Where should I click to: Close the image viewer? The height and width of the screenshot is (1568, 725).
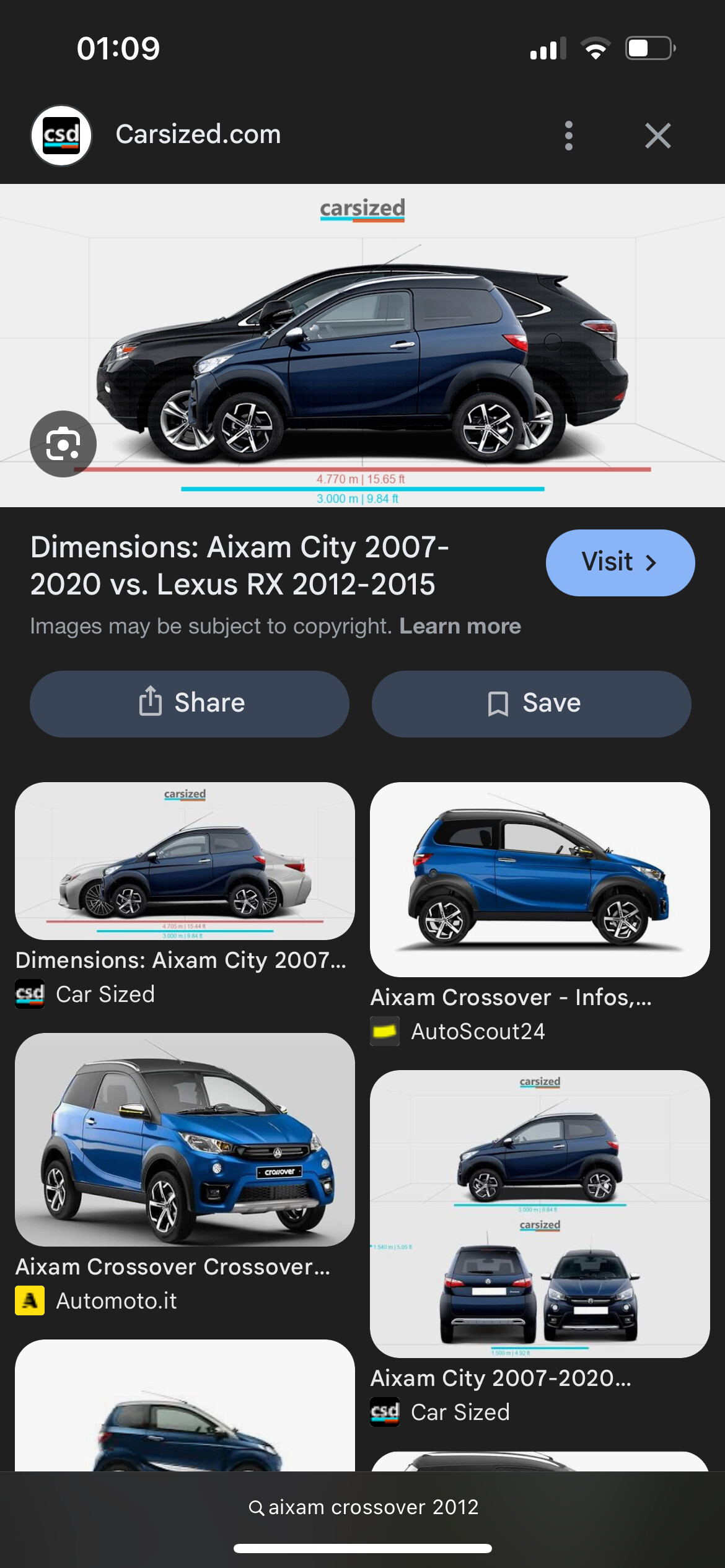click(657, 136)
